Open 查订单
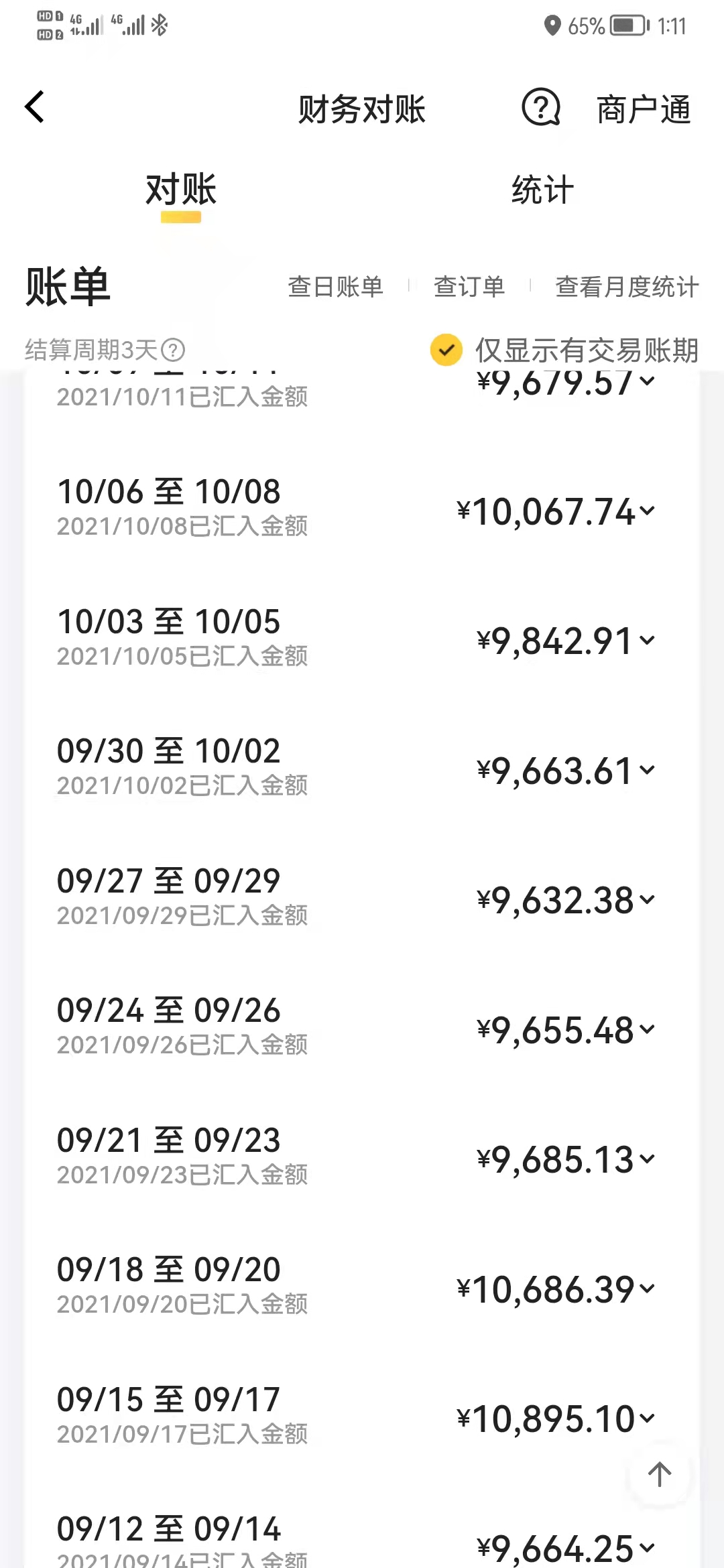The image size is (724, 1568). point(469,287)
